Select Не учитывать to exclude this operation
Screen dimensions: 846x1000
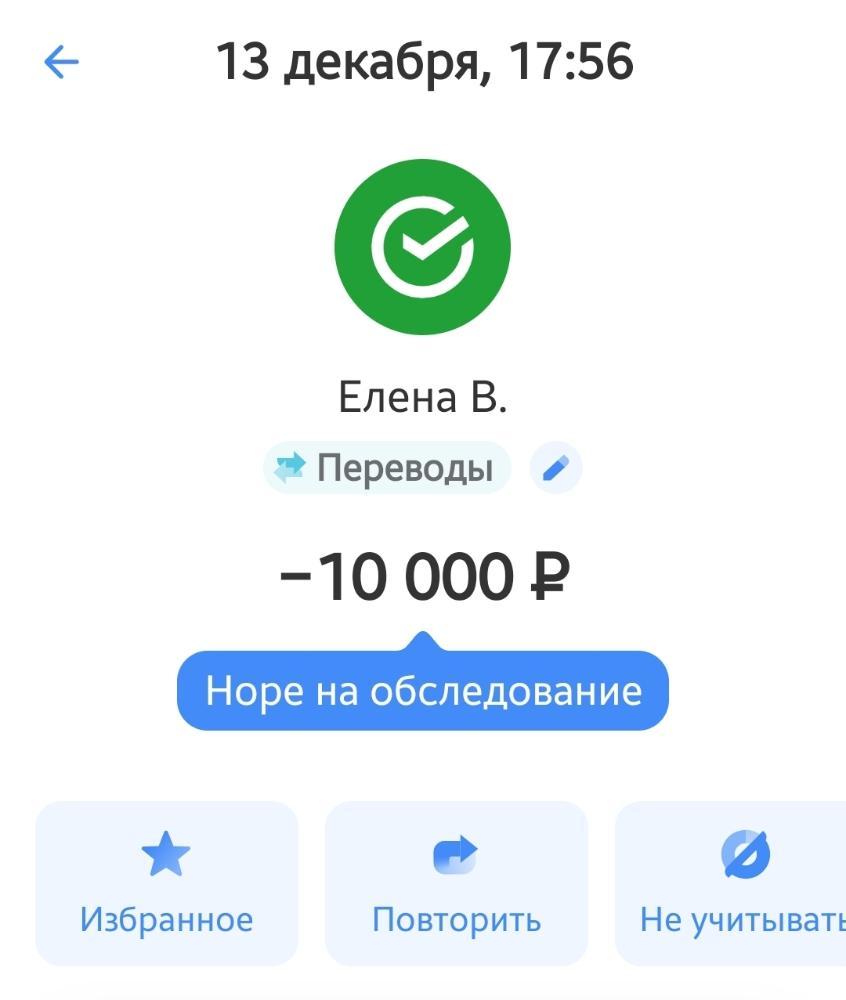(735, 883)
